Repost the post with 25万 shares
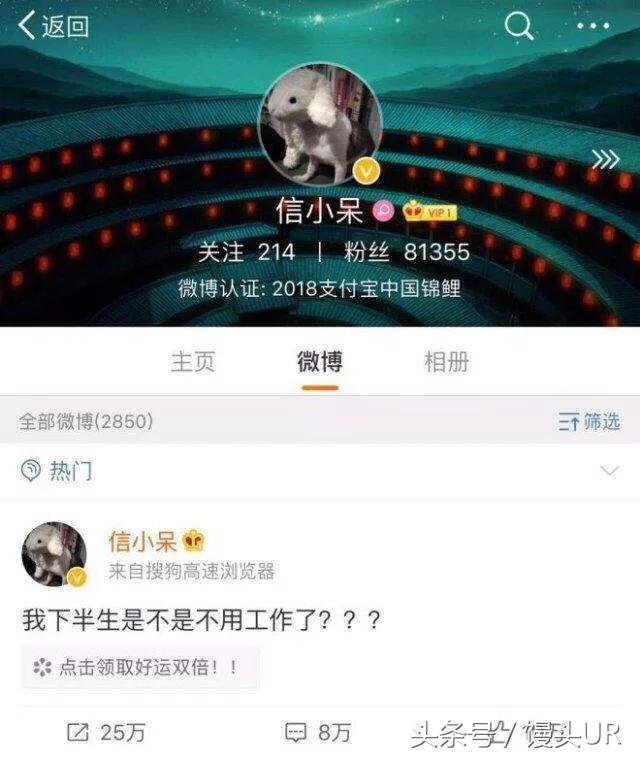Viewport: 640px width, 760px height. [106, 733]
